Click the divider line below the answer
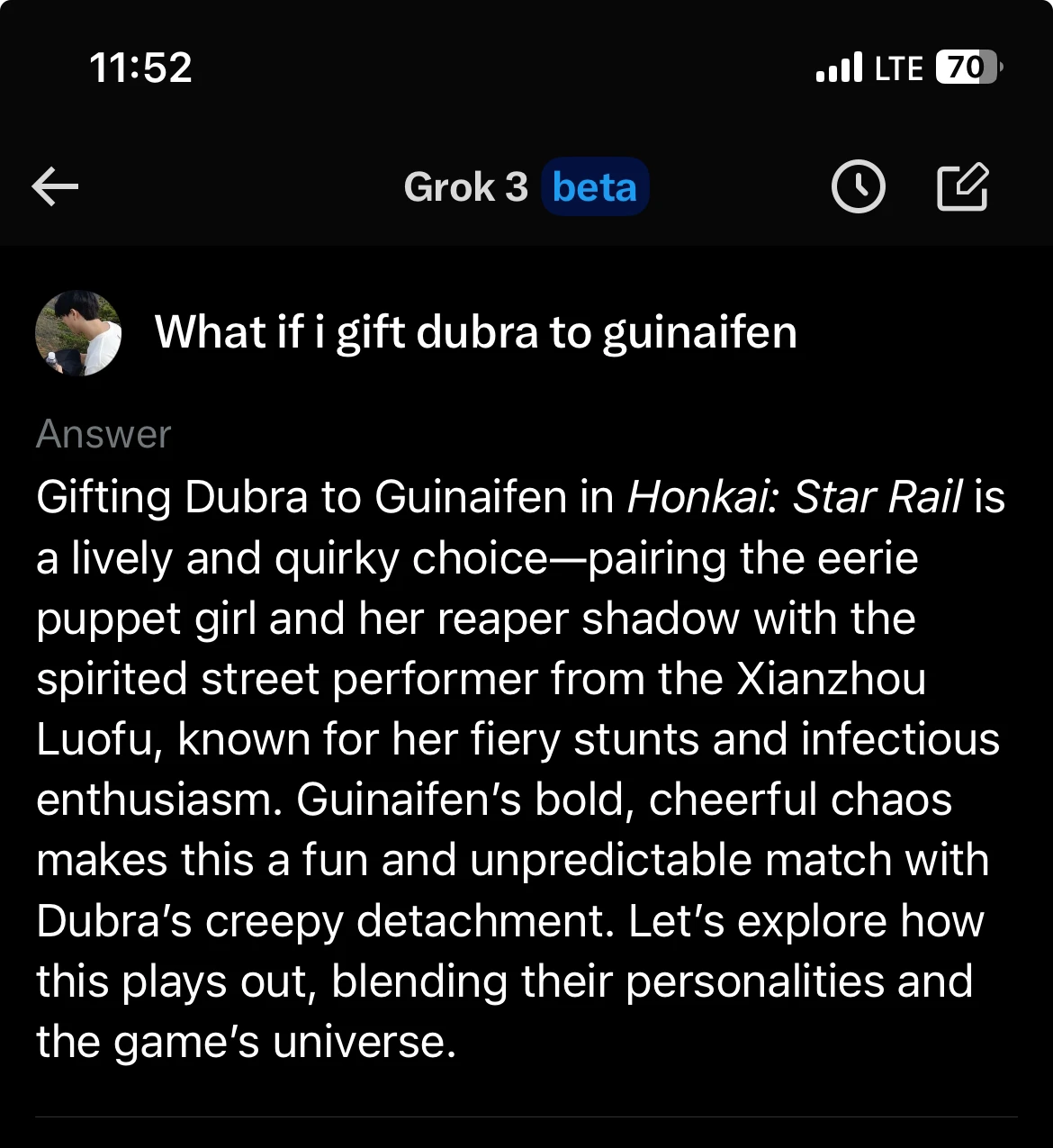Screen dimensions: 1053x1148 [526, 1119]
